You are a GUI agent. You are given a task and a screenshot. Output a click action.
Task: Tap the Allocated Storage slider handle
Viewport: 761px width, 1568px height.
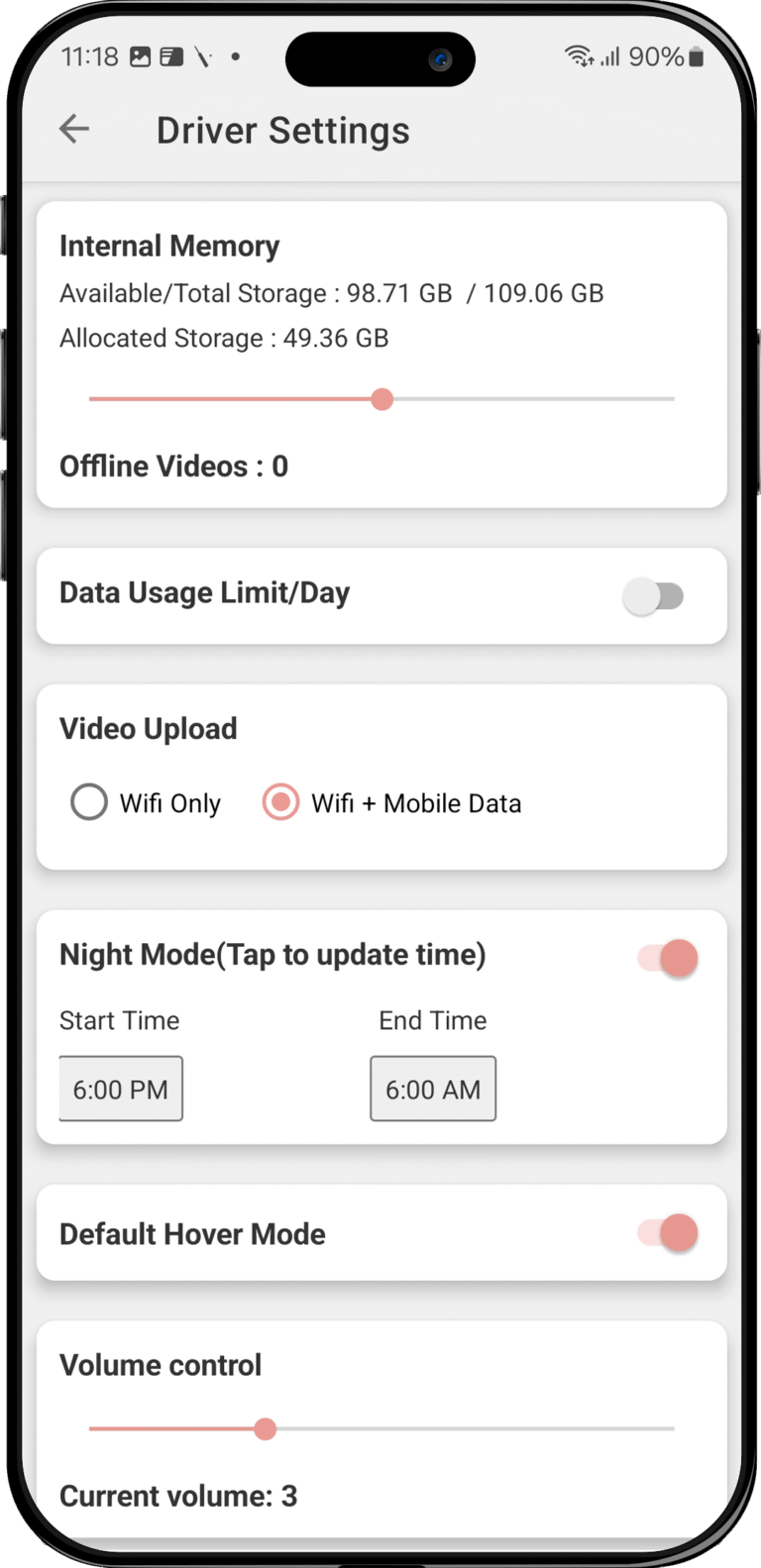click(x=381, y=399)
